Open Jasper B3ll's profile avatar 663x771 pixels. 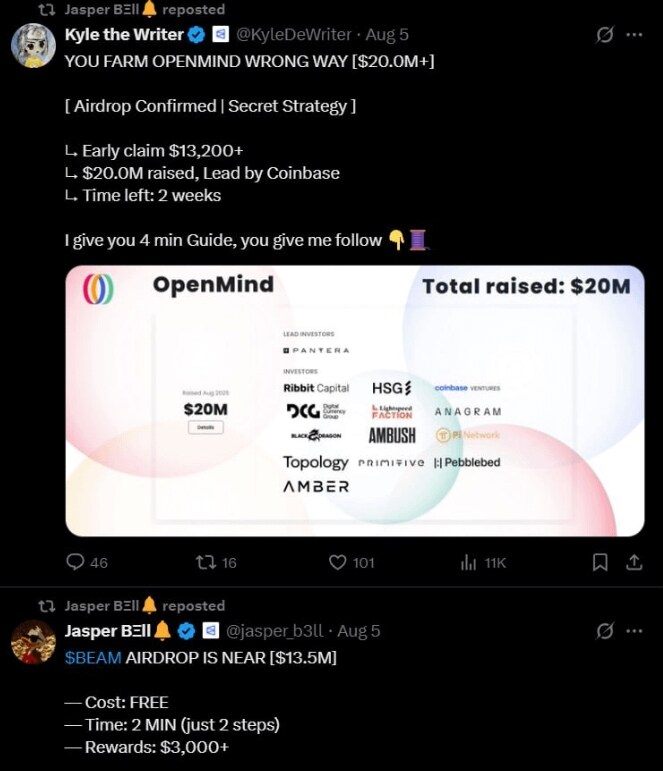coord(33,642)
